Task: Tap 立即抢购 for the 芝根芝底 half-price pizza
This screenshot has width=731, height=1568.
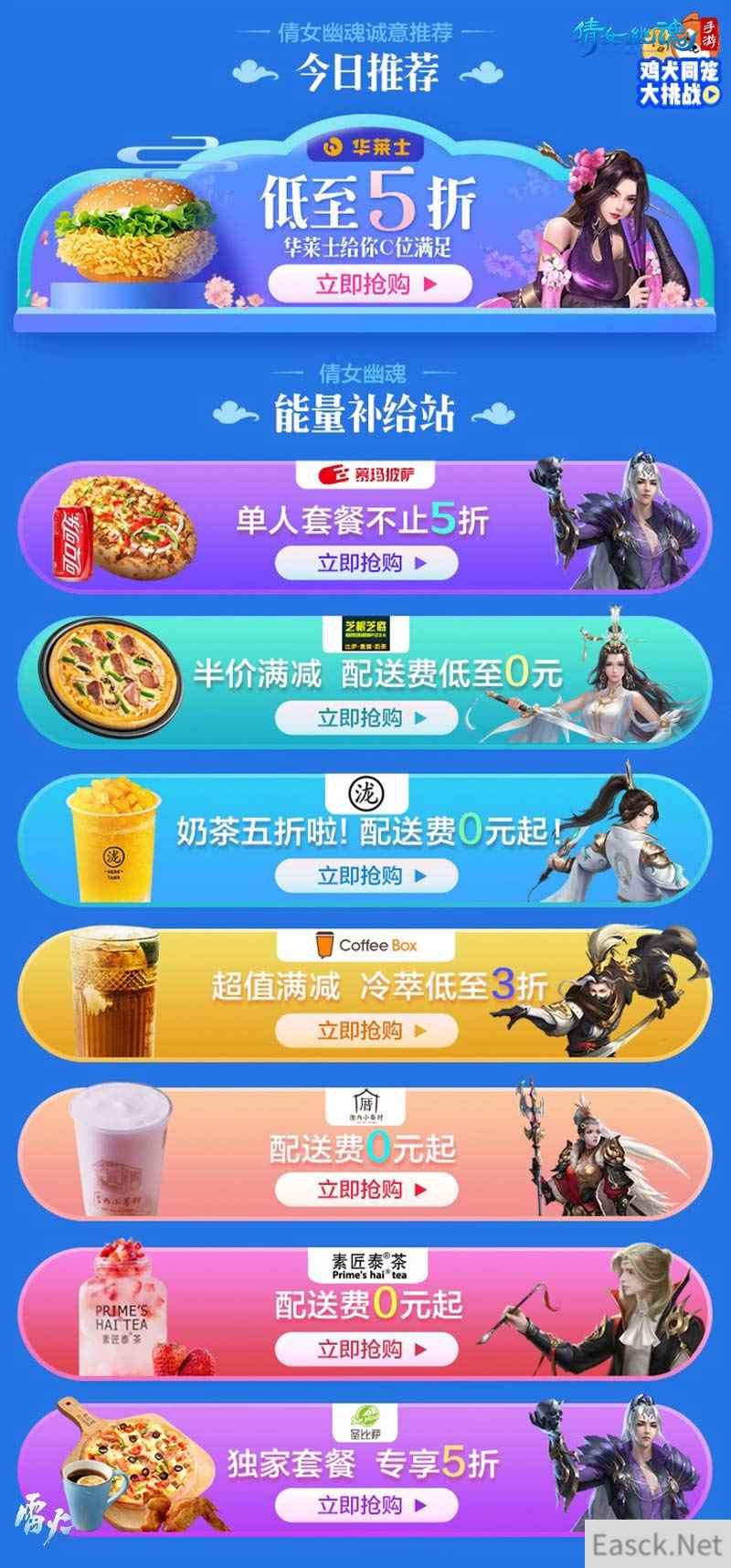Action: pyautogui.click(x=366, y=718)
